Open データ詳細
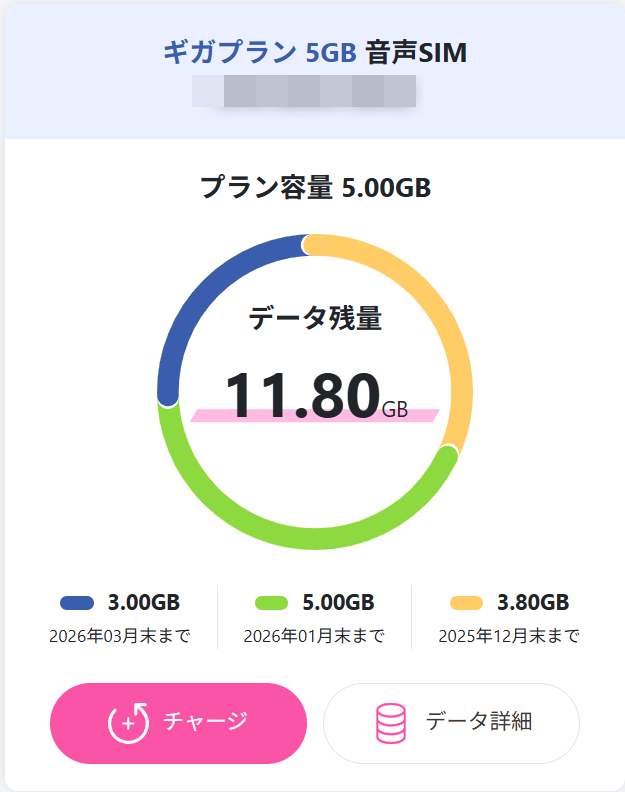625x792 pixels. [451, 723]
